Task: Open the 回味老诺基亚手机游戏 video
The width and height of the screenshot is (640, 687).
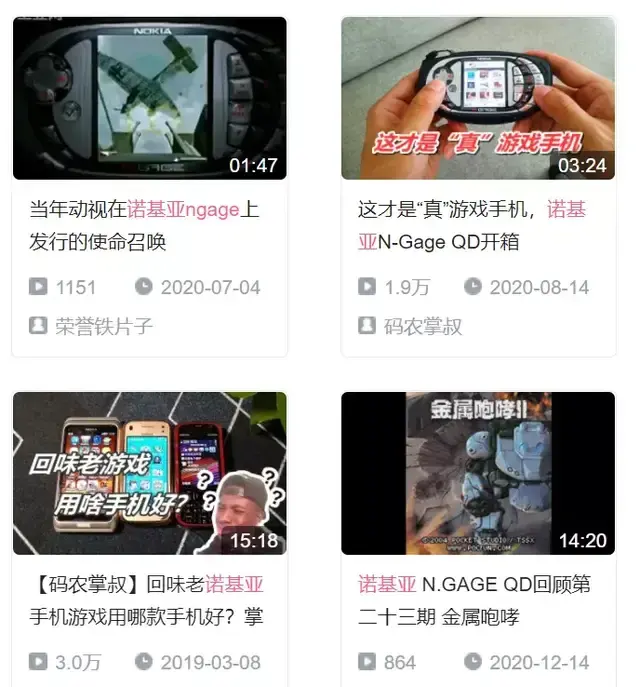Action: [149, 473]
